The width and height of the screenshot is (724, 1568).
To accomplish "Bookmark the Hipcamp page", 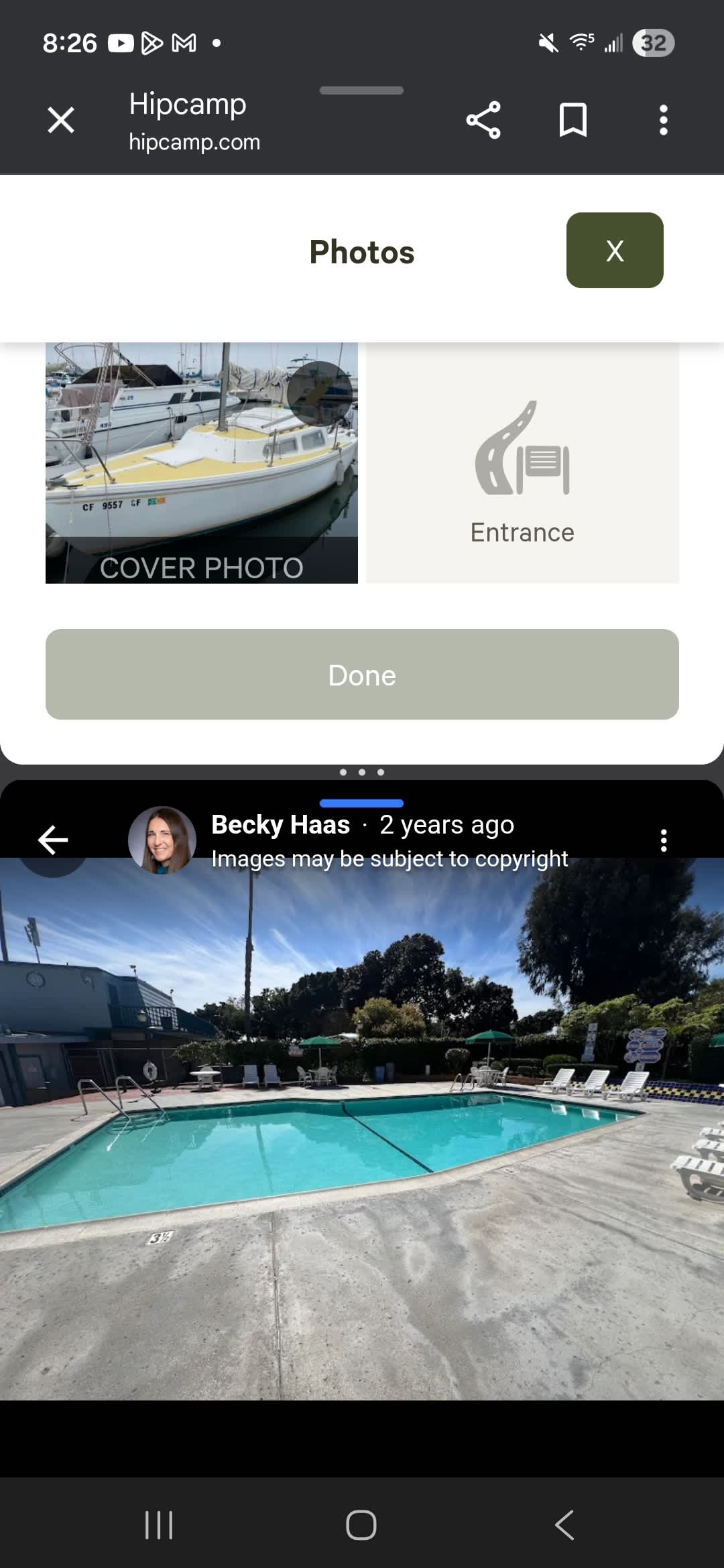I will coord(573,121).
